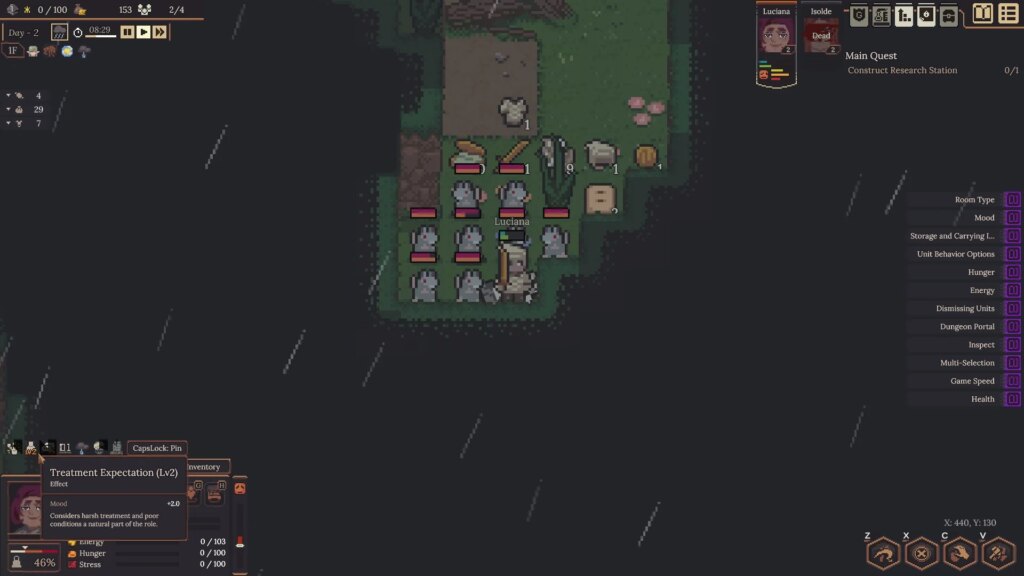Open Unit Behavior Options help topic
The width and height of the screenshot is (1024, 576).
(965, 254)
